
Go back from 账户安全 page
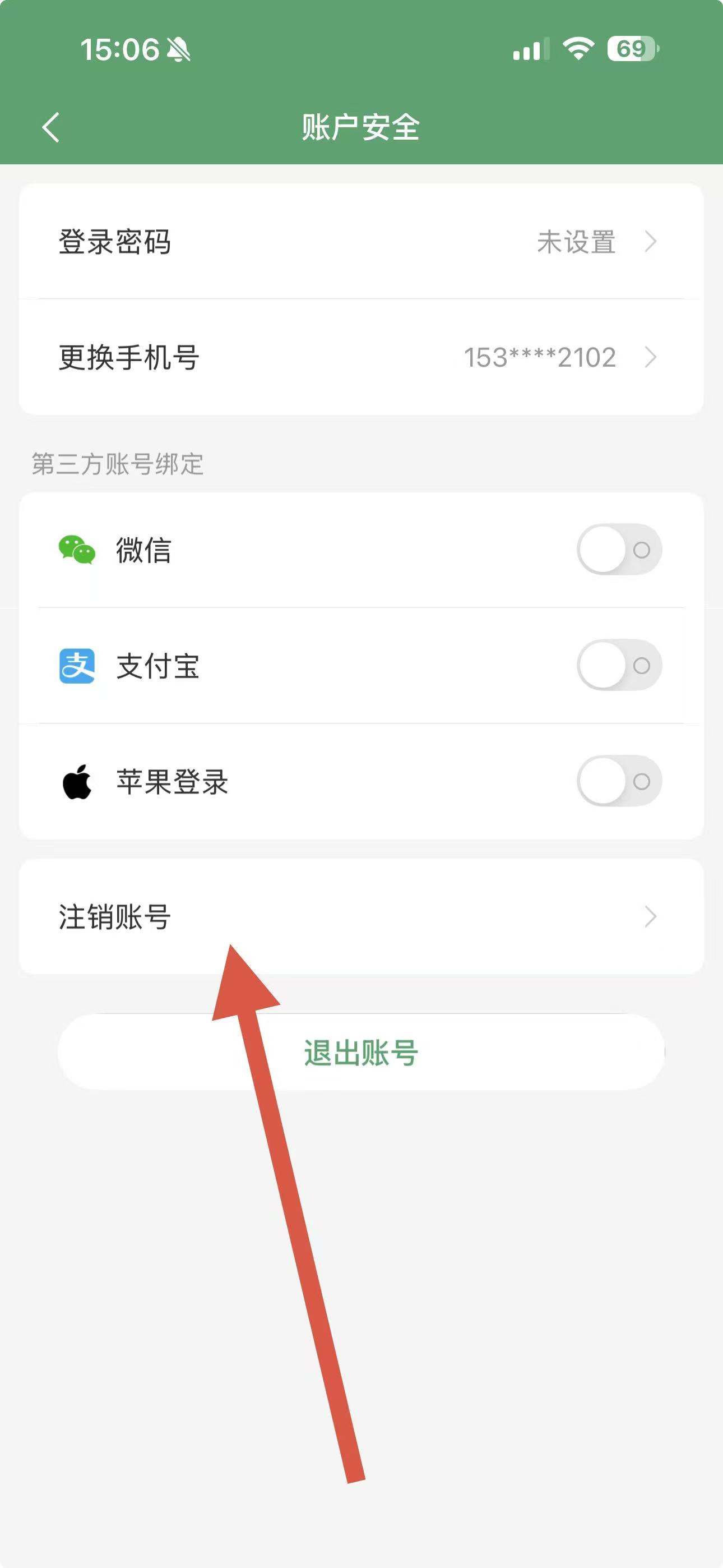click(51, 127)
